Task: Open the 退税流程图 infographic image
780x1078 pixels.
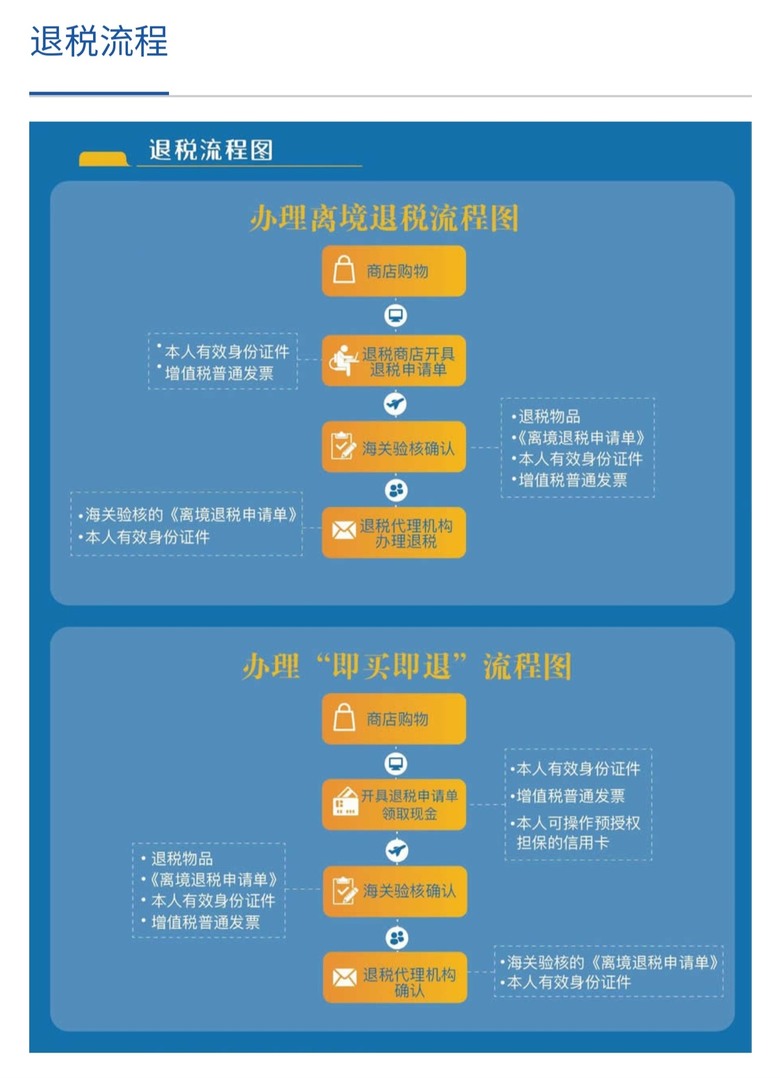Action: [x=390, y=587]
